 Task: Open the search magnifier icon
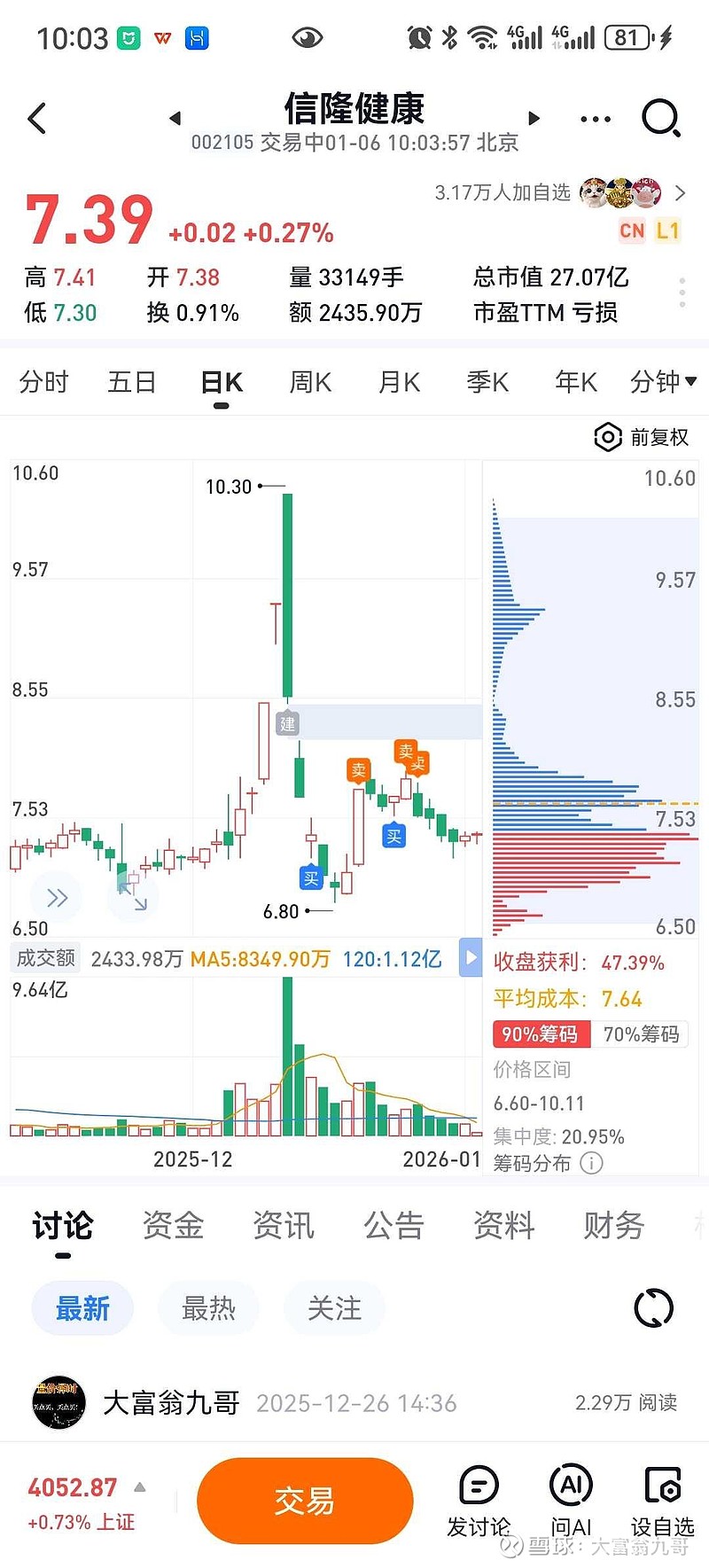pos(660,118)
